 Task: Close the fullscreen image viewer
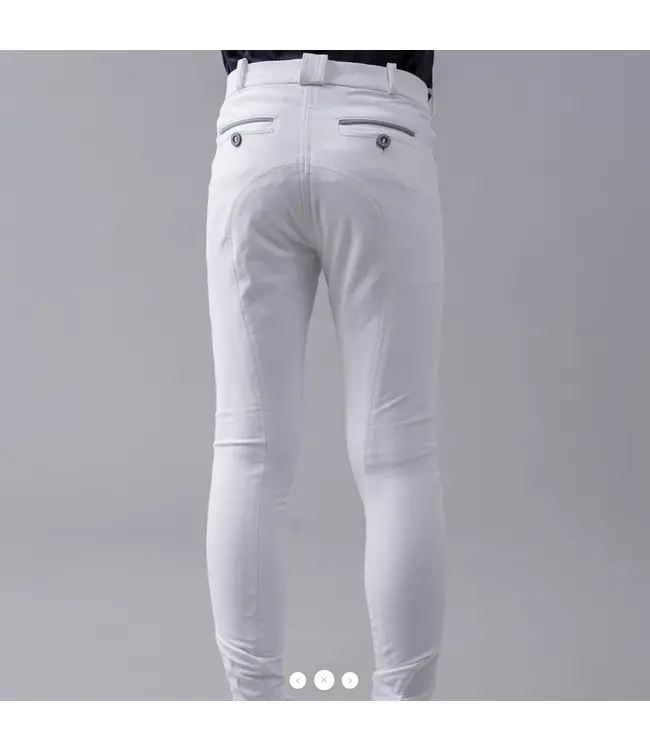[x=324, y=680]
